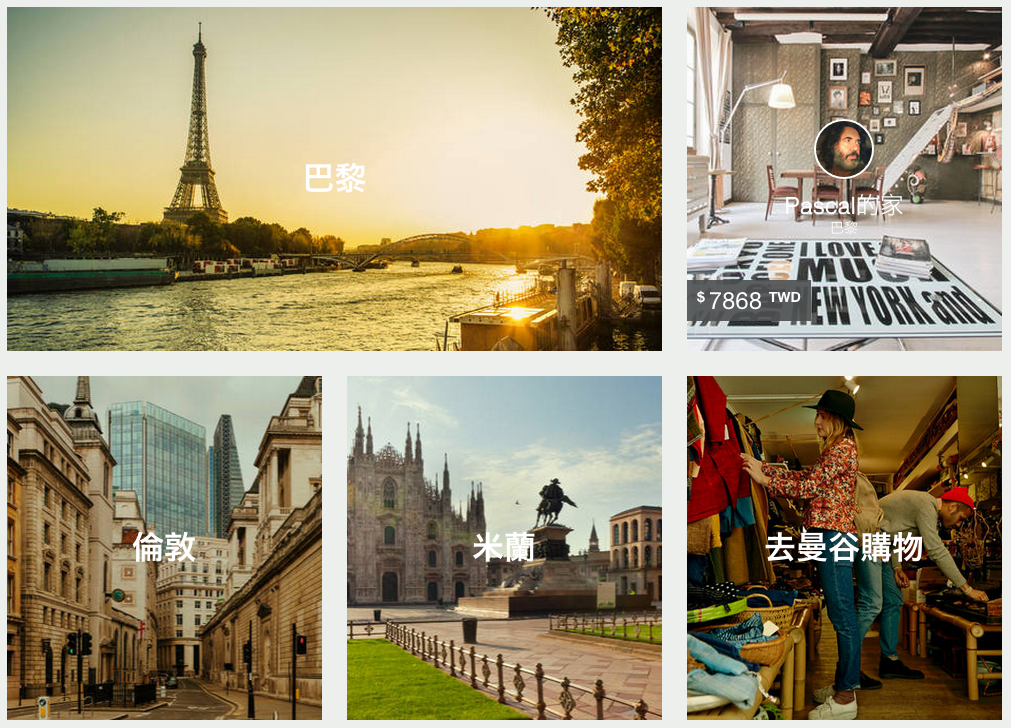
Task: Open the 倫敦 (London) destination tile
Action: [164, 547]
